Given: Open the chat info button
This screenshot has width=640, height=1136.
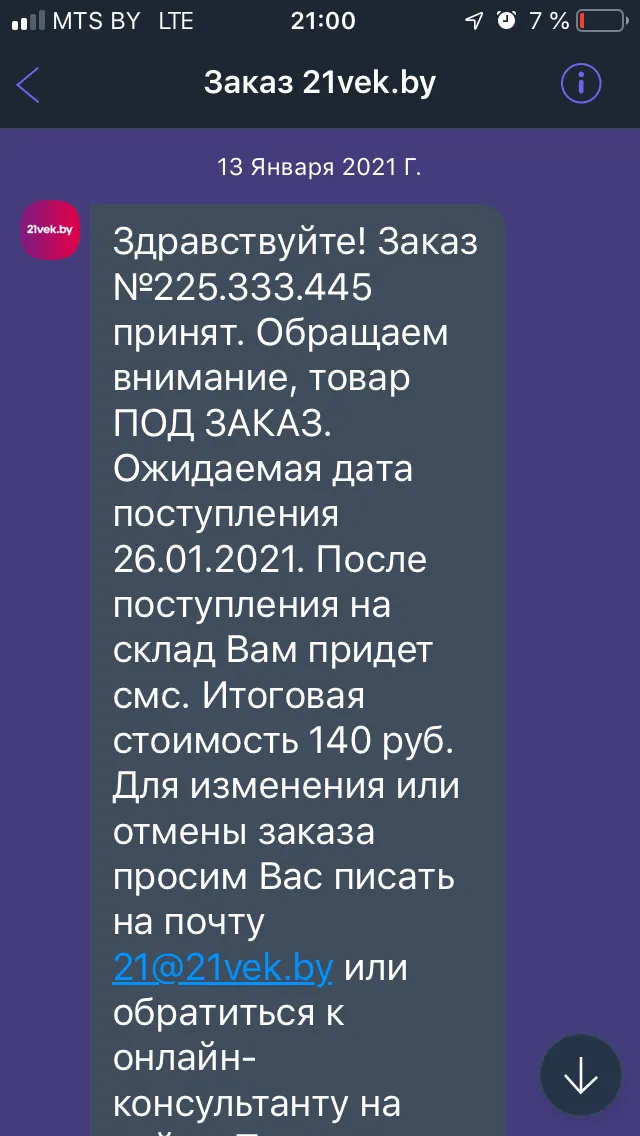Looking at the screenshot, I should (581, 84).
